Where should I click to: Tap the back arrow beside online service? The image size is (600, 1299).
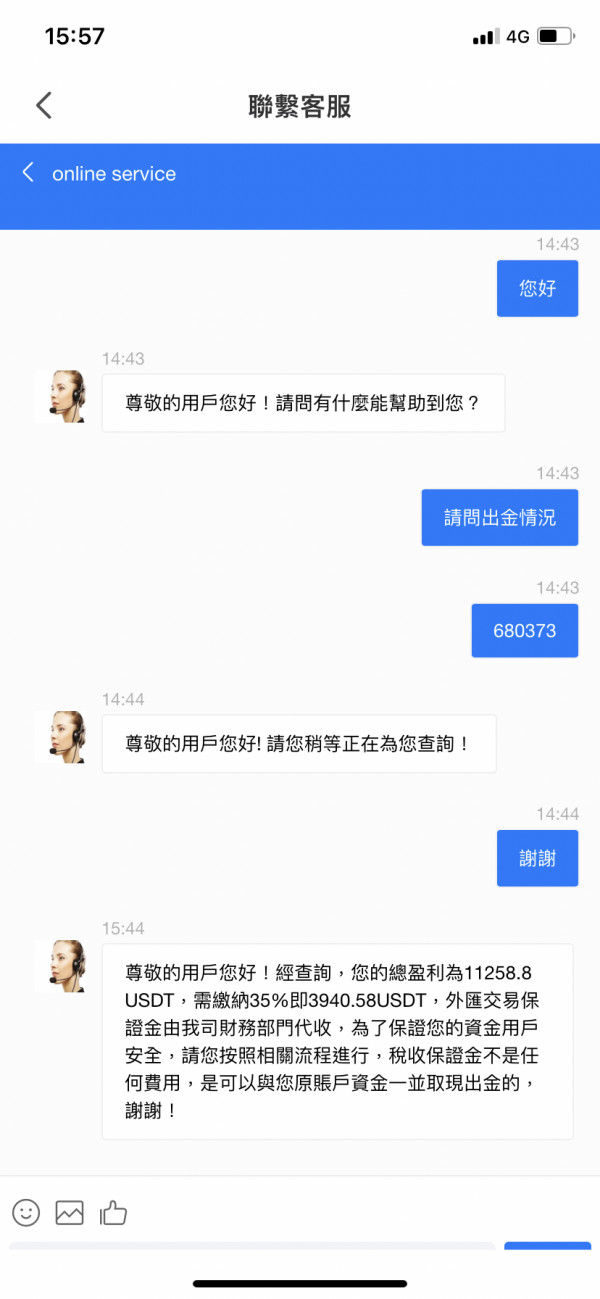[28, 173]
